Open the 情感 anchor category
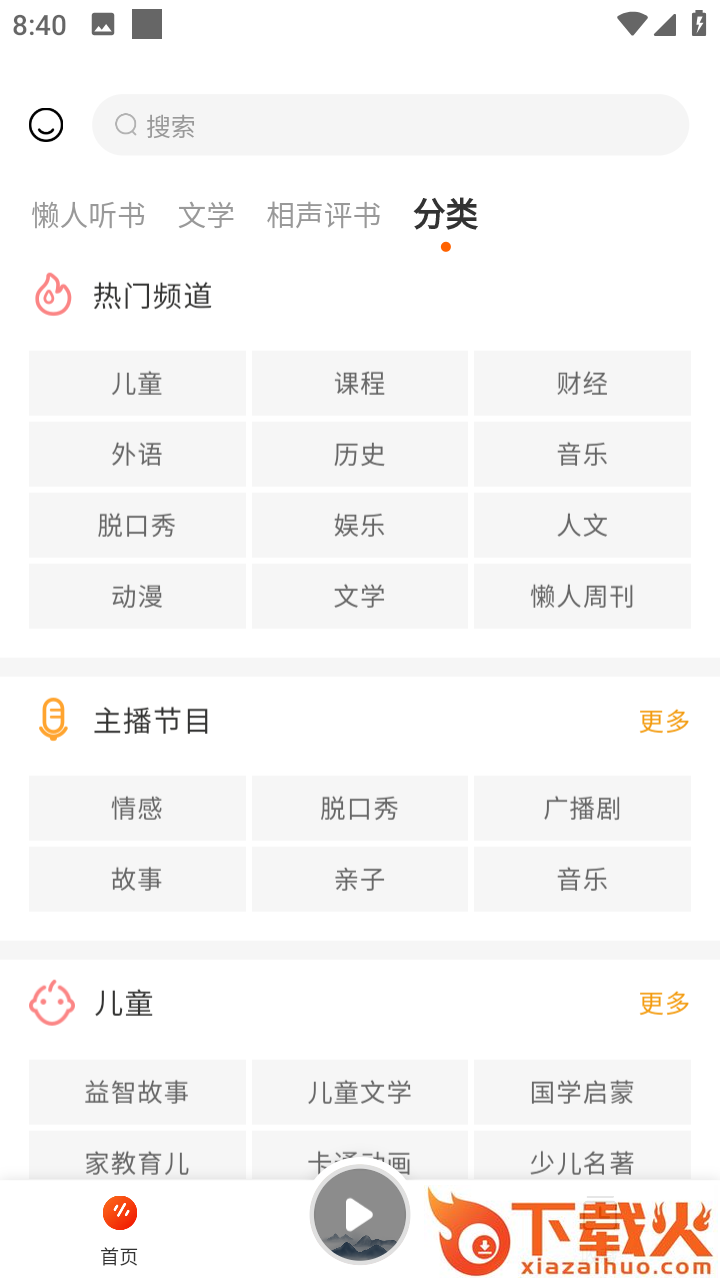 tap(137, 808)
